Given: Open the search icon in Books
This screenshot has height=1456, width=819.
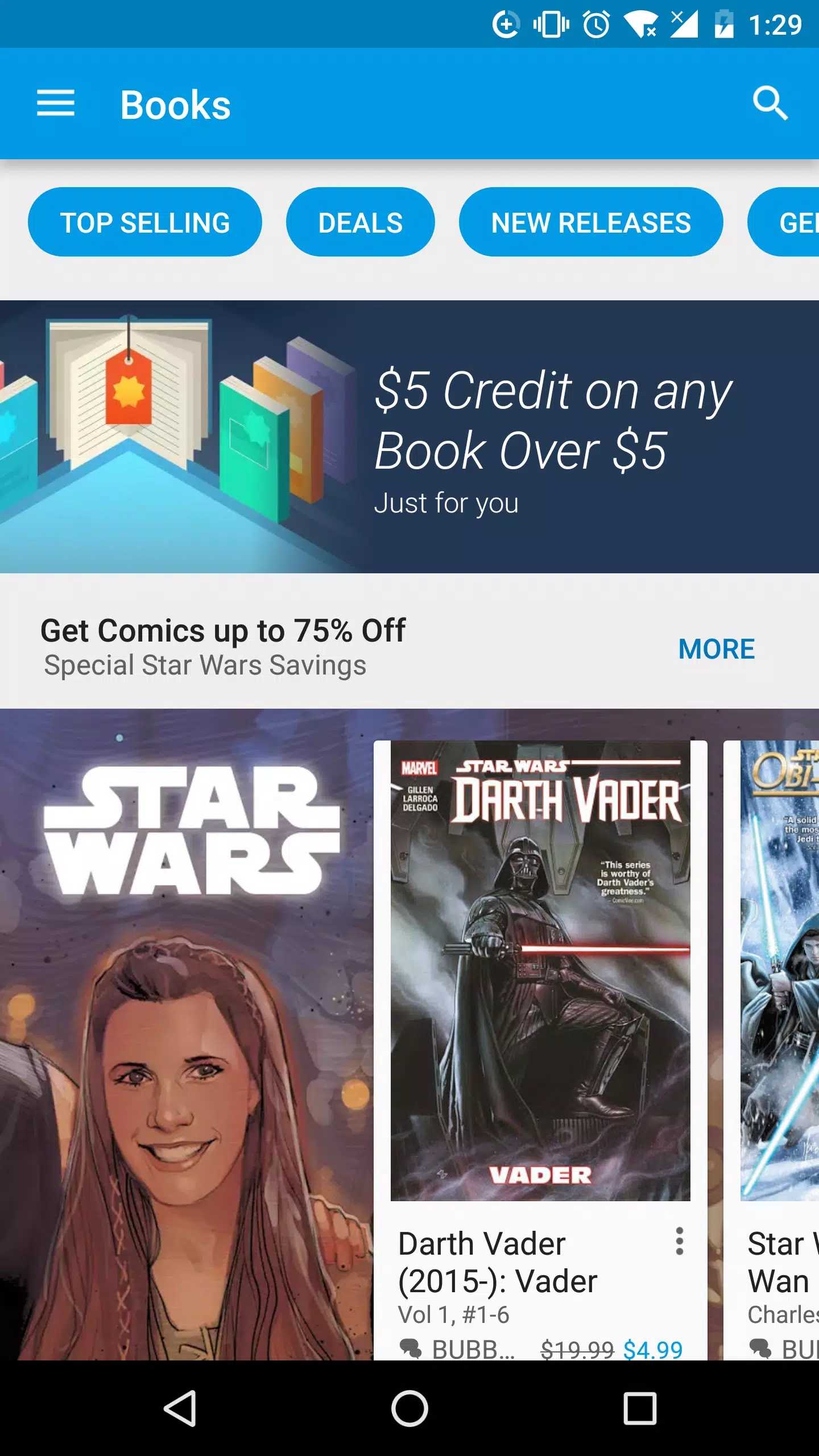Looking at the screenshot, I should click(x=770, y=104).
